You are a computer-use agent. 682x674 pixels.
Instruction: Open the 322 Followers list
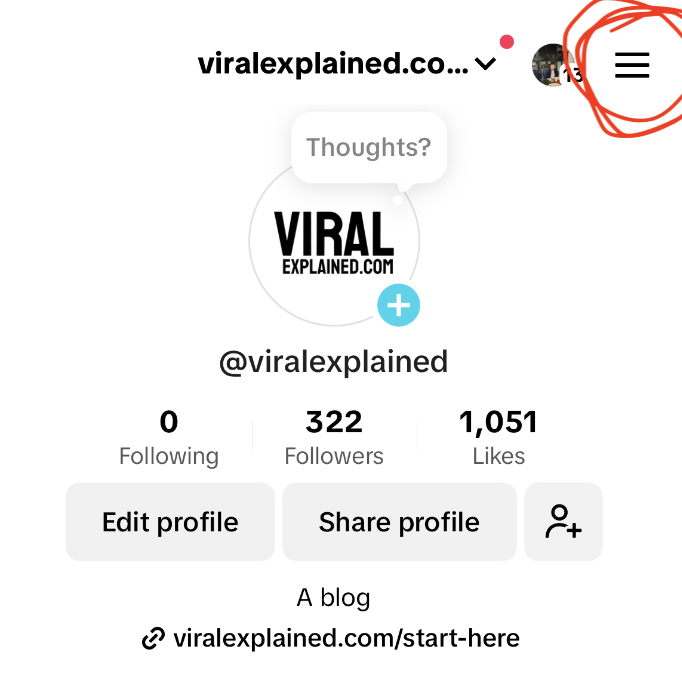[x=333, y=438]
